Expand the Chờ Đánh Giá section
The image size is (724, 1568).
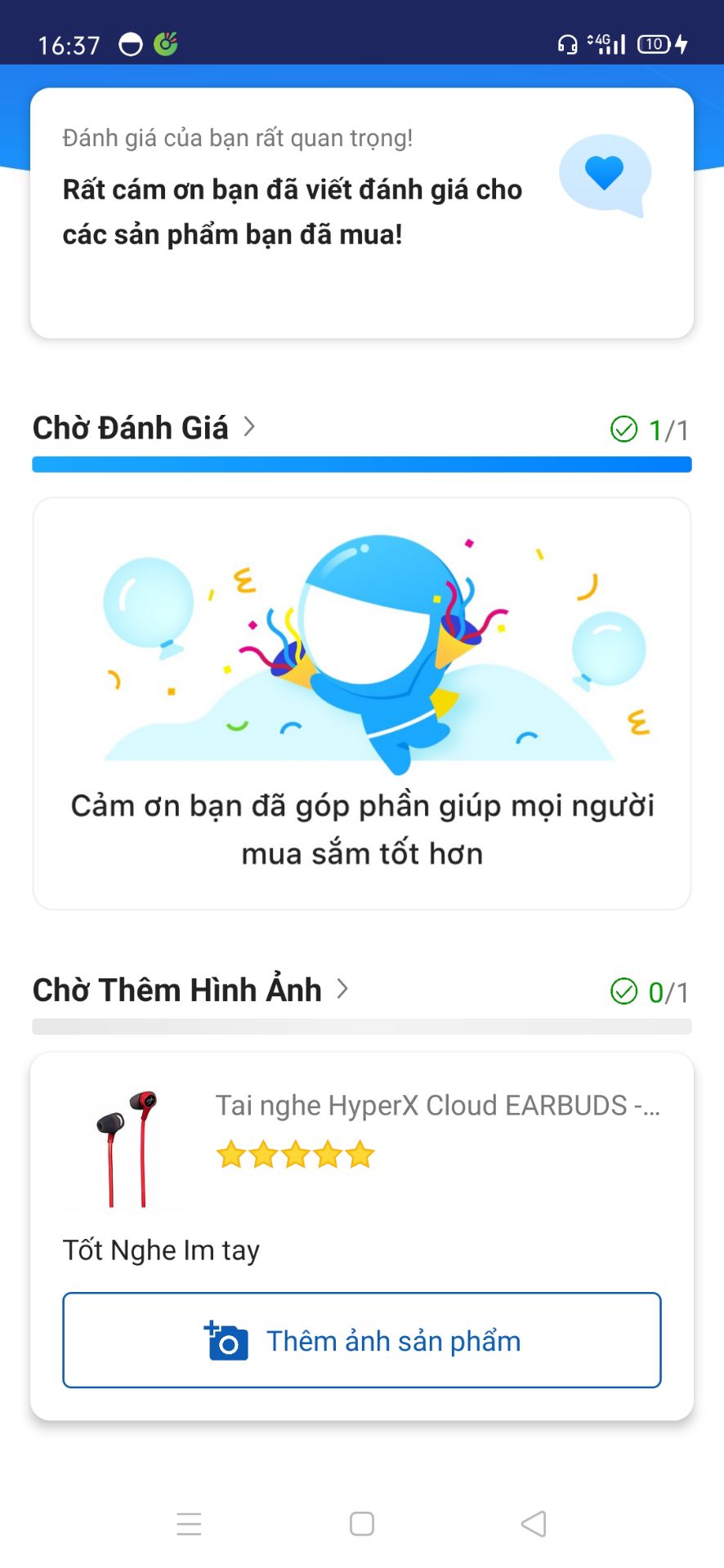tap(250, 426)
